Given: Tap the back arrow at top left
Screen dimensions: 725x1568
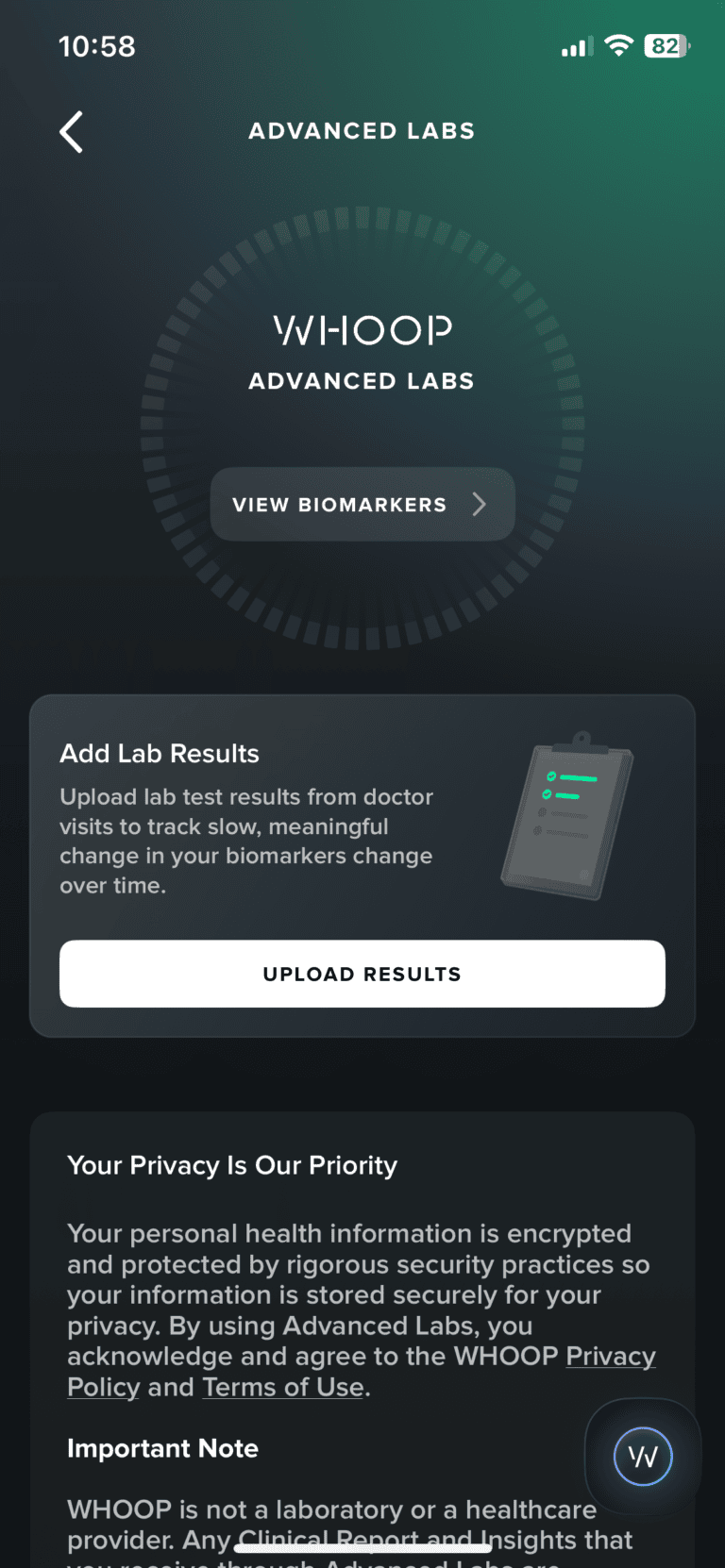Looking at the screenshot, I should pos(71,132).
